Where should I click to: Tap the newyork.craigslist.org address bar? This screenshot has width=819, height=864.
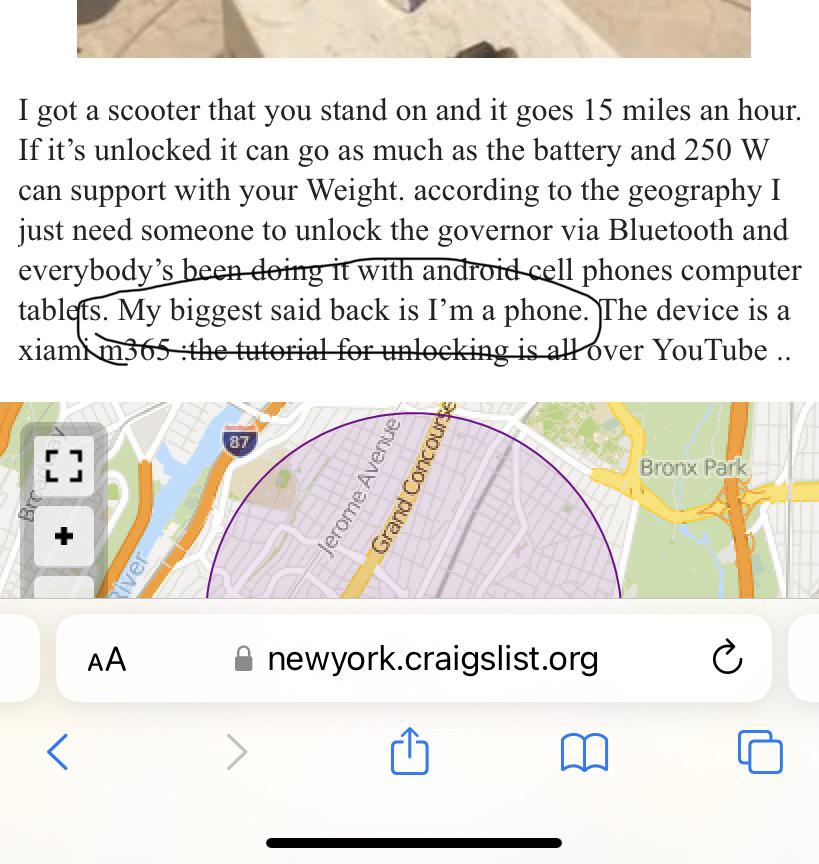[x=432, y=658]
